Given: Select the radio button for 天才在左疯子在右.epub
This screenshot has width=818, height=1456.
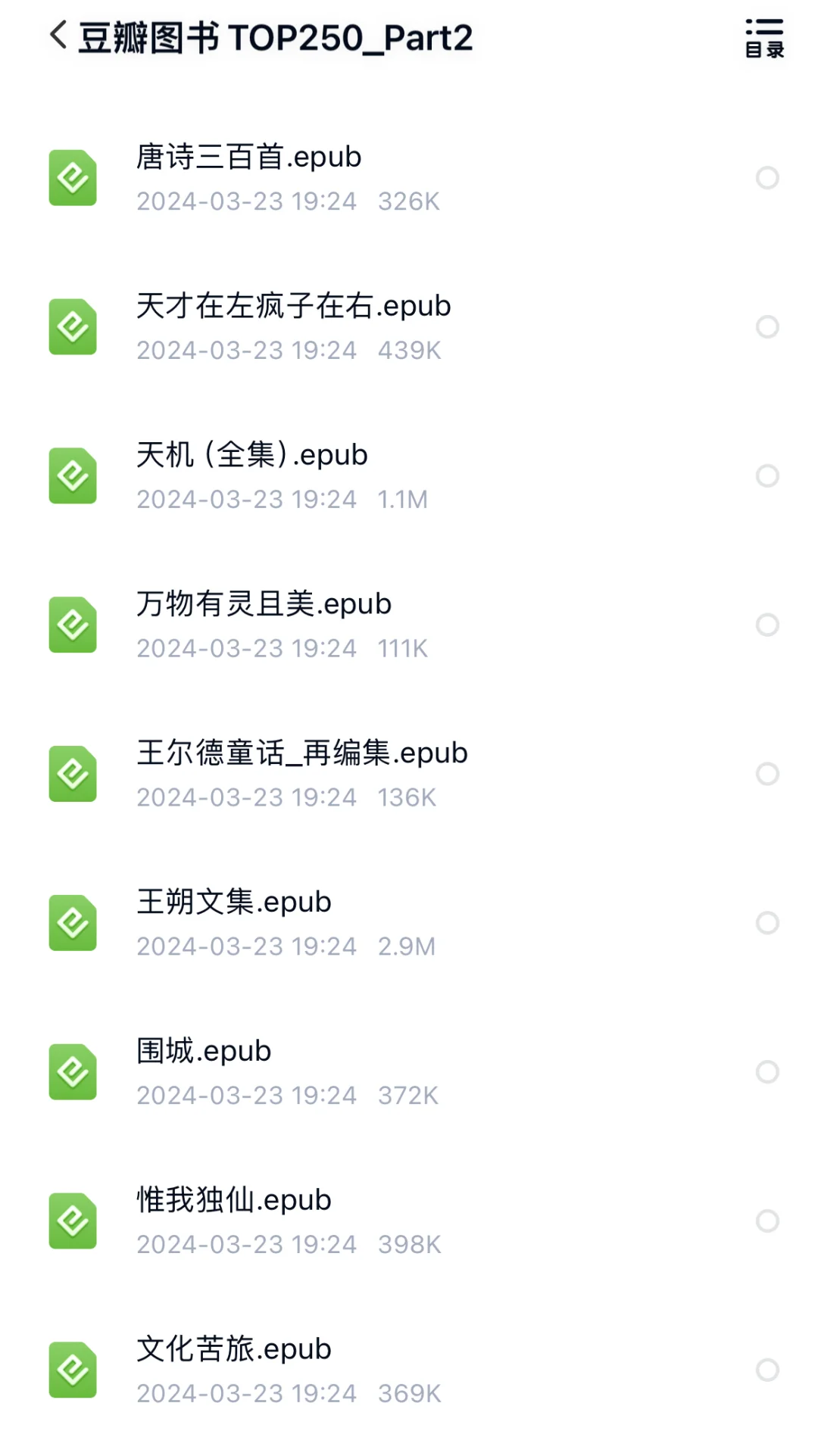Looking at the screenshot, I should click(767, 327).
